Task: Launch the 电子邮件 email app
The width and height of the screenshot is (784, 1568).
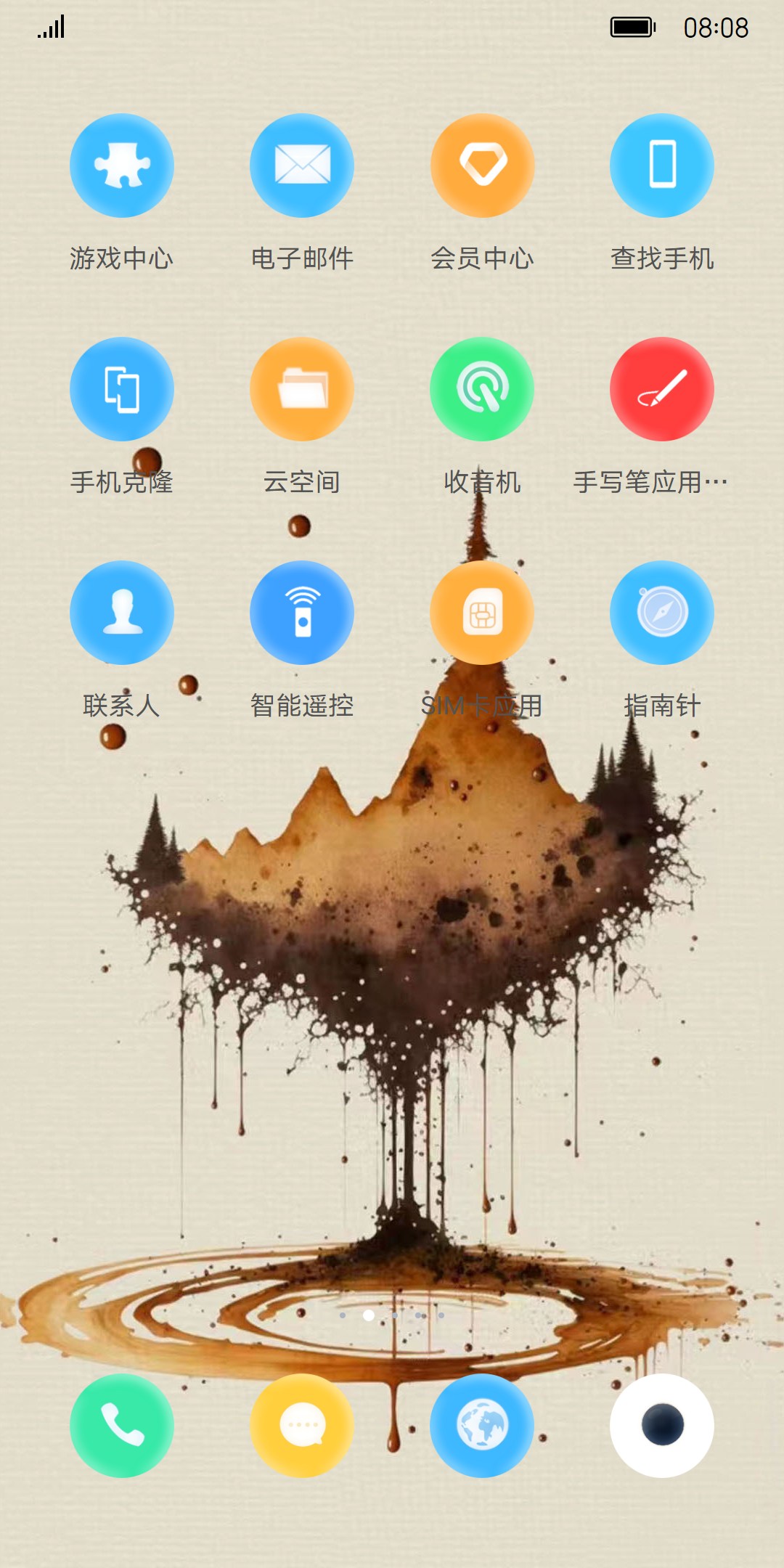Action: point(301,166)
